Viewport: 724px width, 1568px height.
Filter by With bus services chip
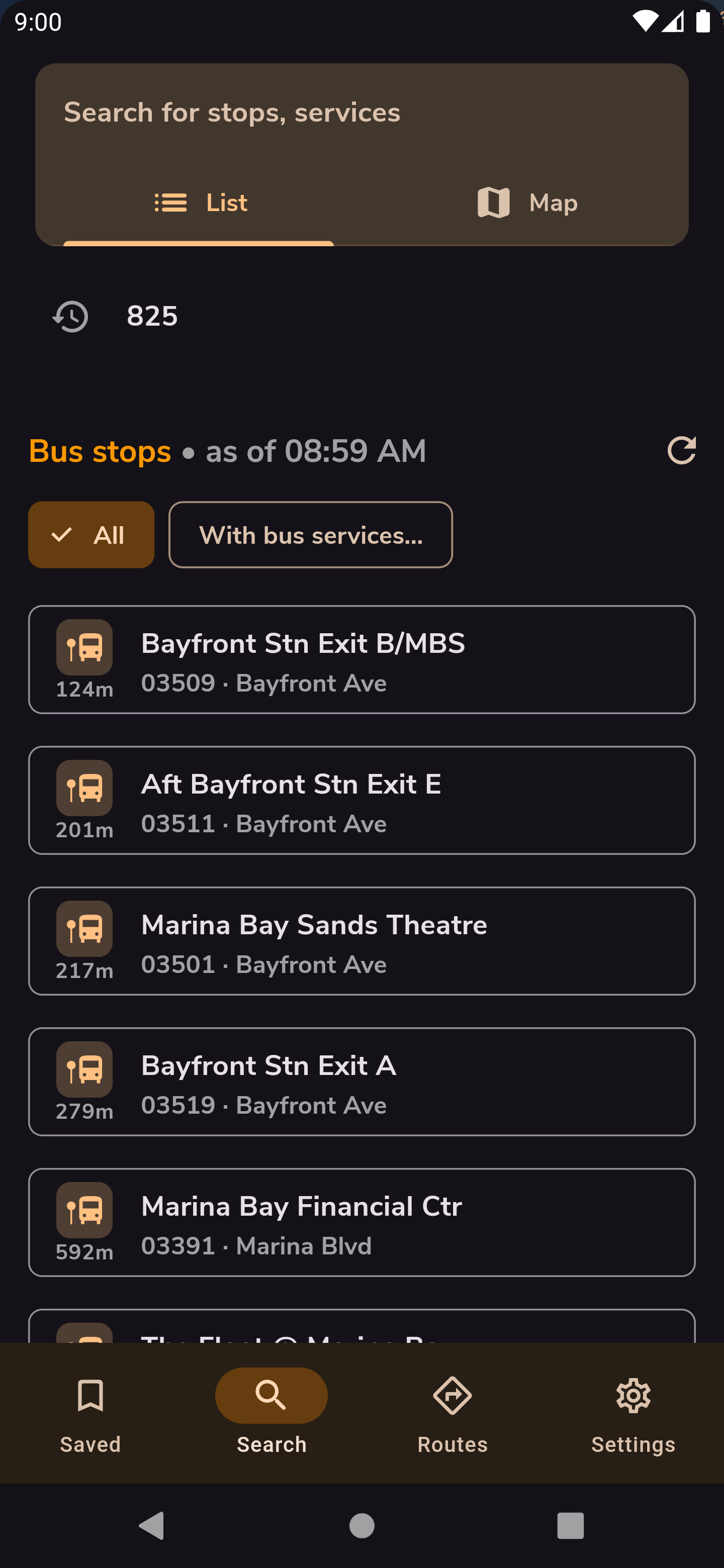311,535
